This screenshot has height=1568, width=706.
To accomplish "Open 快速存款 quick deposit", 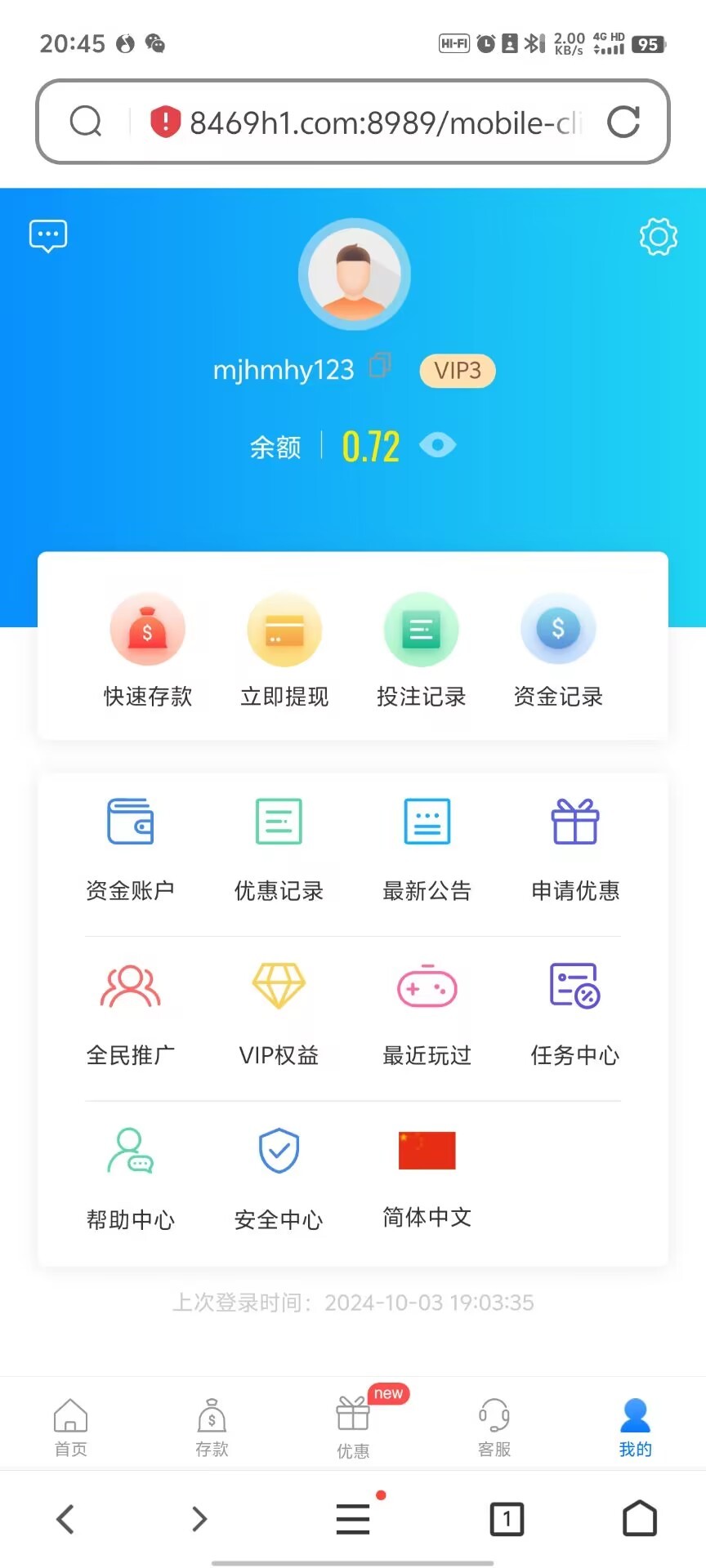I will click(148, 651).
